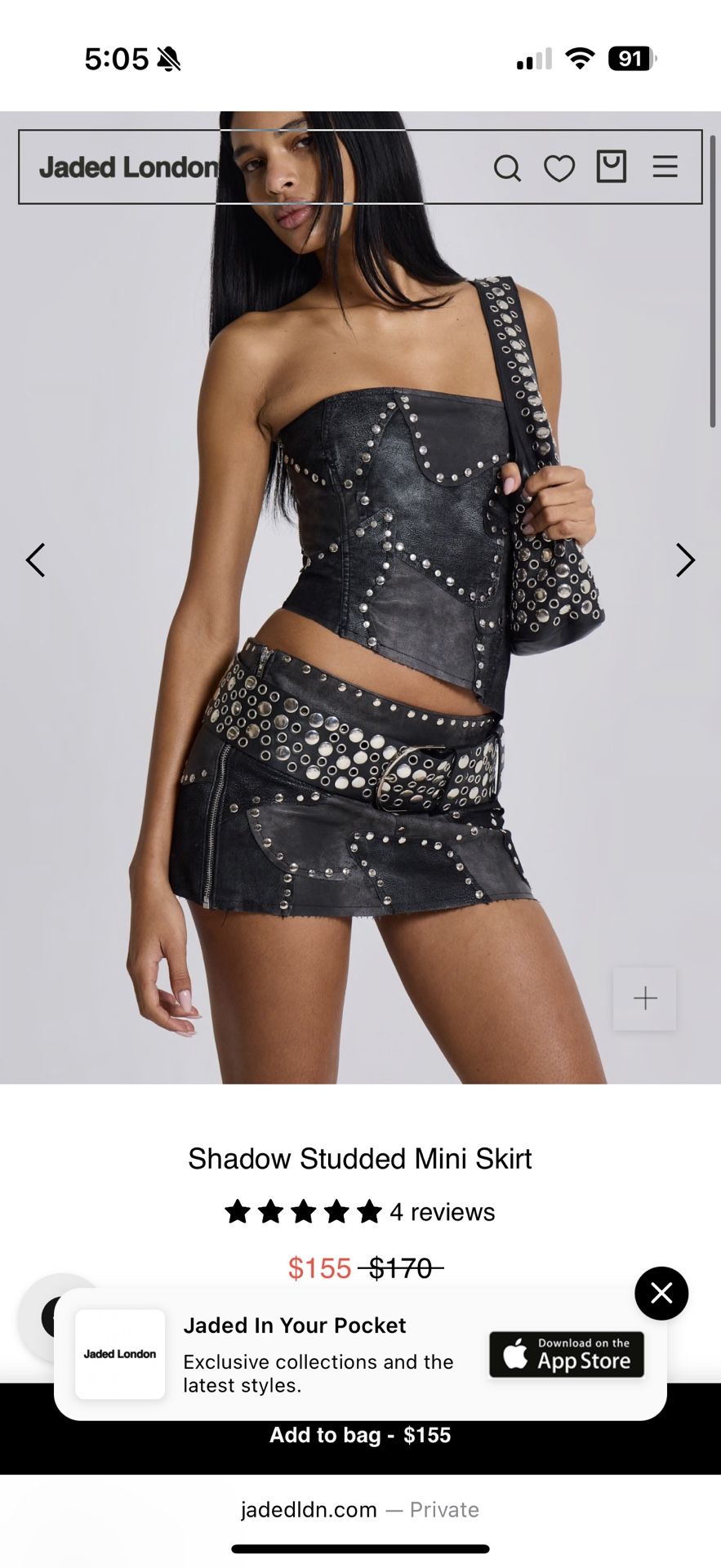The image size is (721, 1568).
Task: Tap the jadedldn.com address bar
Action: tap(359, 1509)
